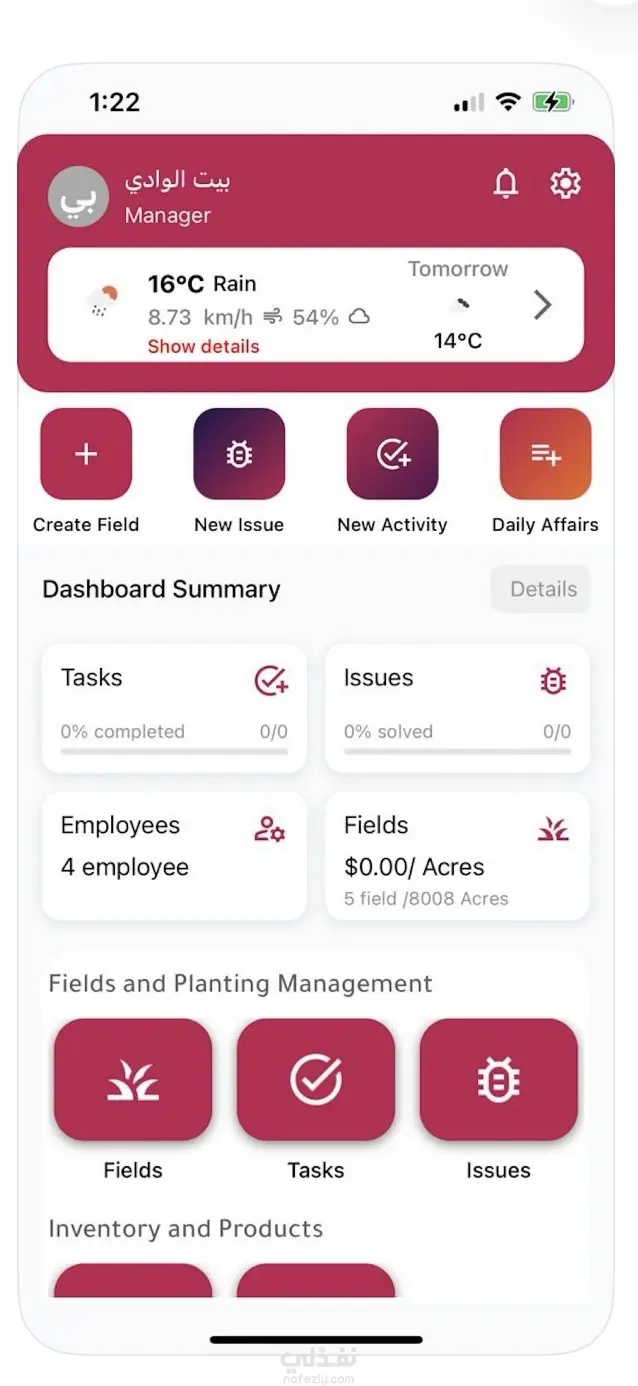Image resolution: width=638 pixels, height=1386 pixels.
Task: Add a New Activity
Action: click(x=392, y=454)
